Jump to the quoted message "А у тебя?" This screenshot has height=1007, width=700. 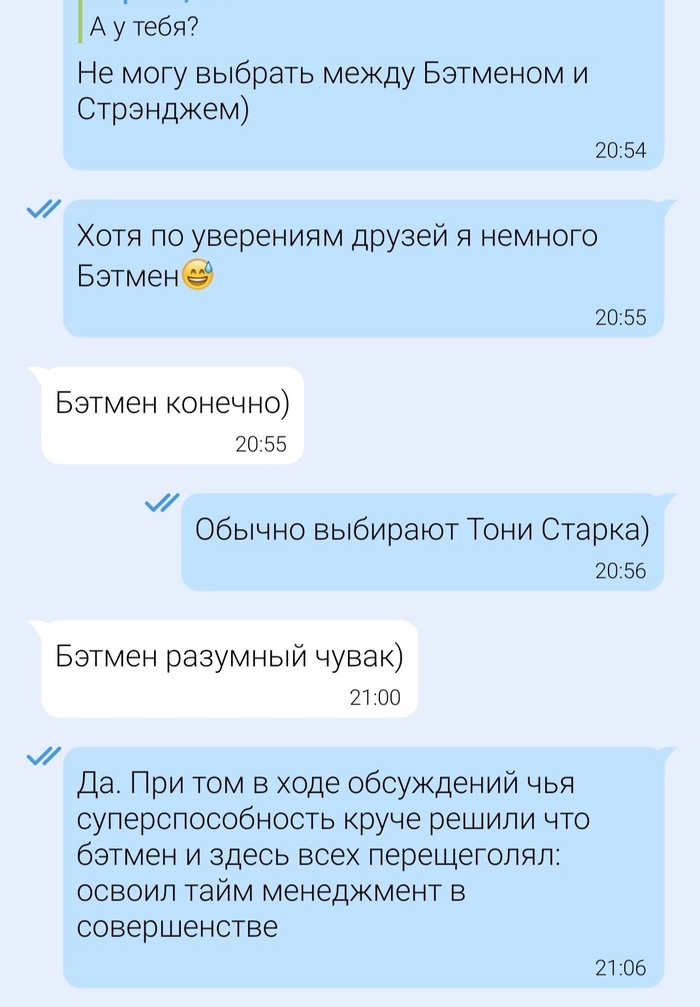tap(145, 27)
